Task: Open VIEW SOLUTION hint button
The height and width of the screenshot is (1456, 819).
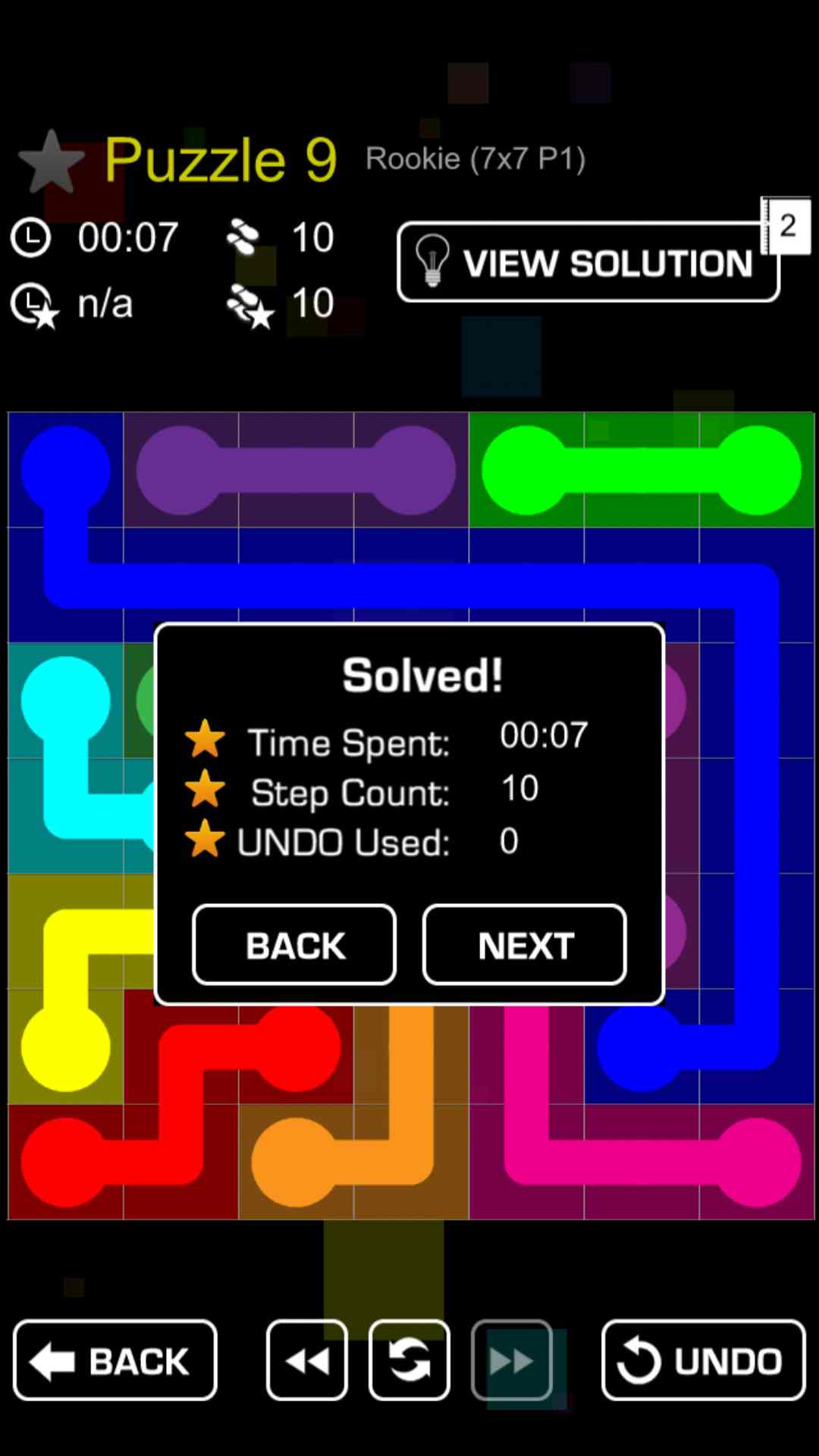Action: tap(588, 262)
